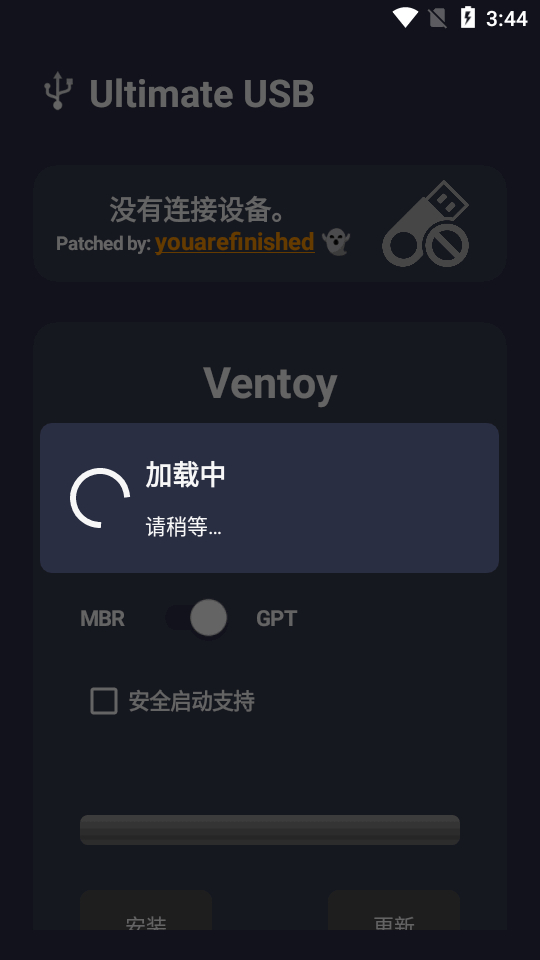
Task: Tap the 安装 button
Action: click(146, 910)
